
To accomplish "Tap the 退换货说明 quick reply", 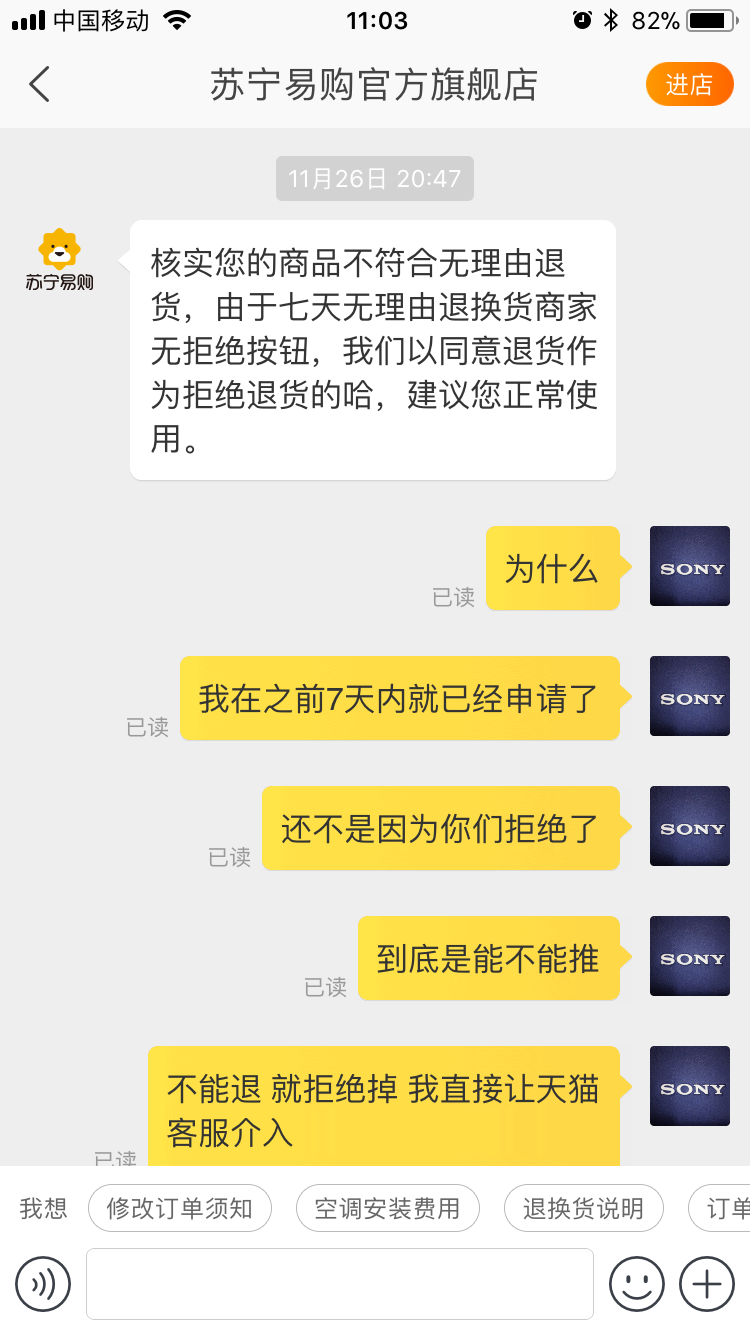I will click(x=583, y=1208).
